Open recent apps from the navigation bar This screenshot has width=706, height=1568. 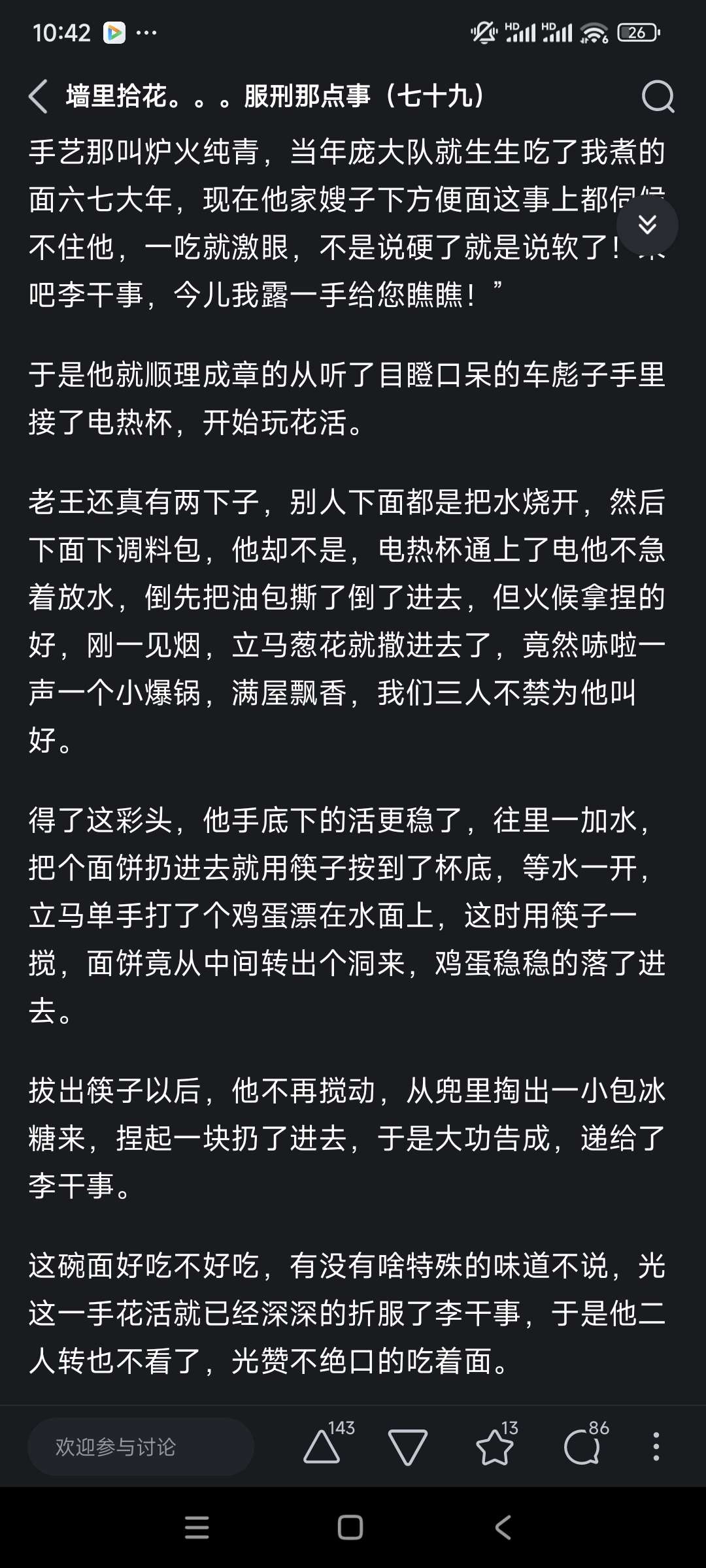coord(197,1527)
